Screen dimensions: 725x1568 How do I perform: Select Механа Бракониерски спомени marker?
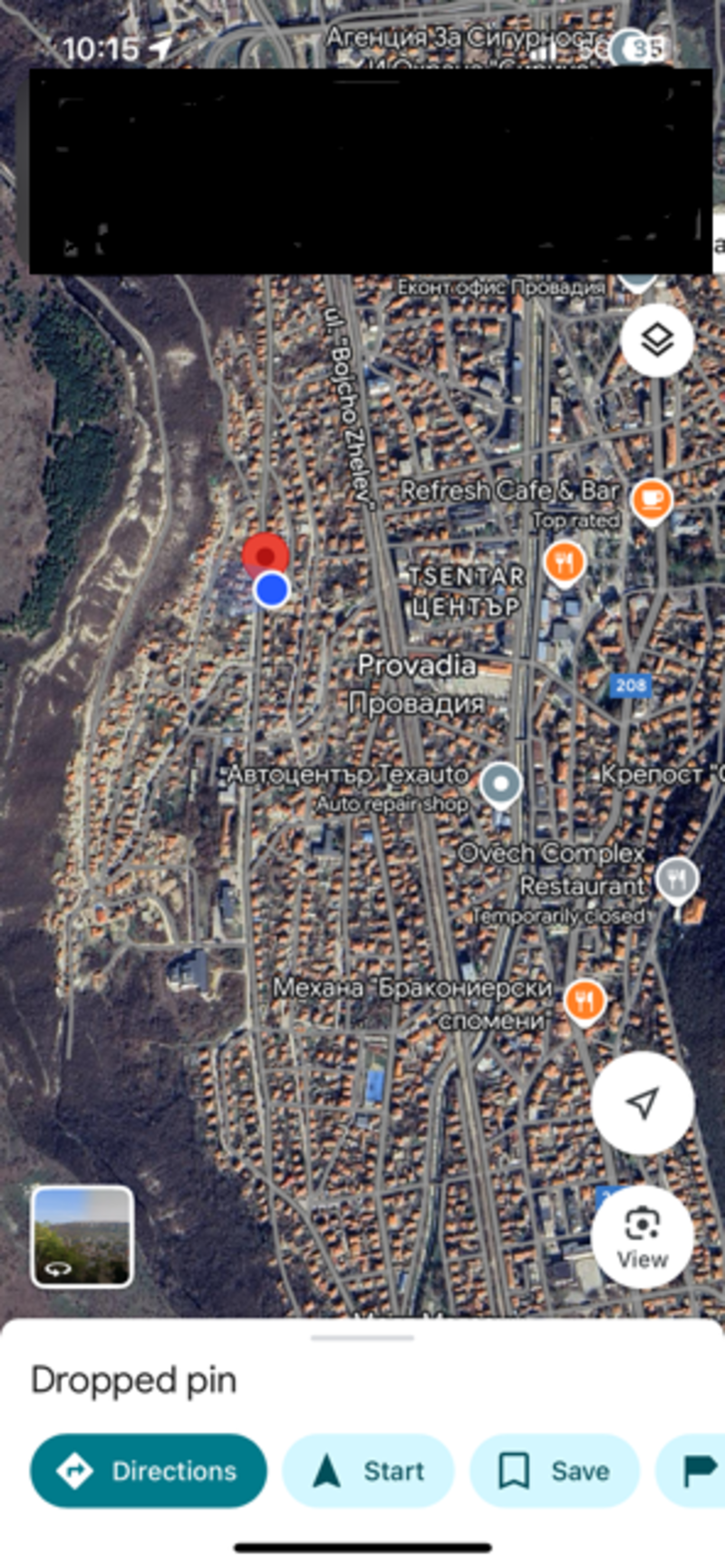(x=585, y=1001)
